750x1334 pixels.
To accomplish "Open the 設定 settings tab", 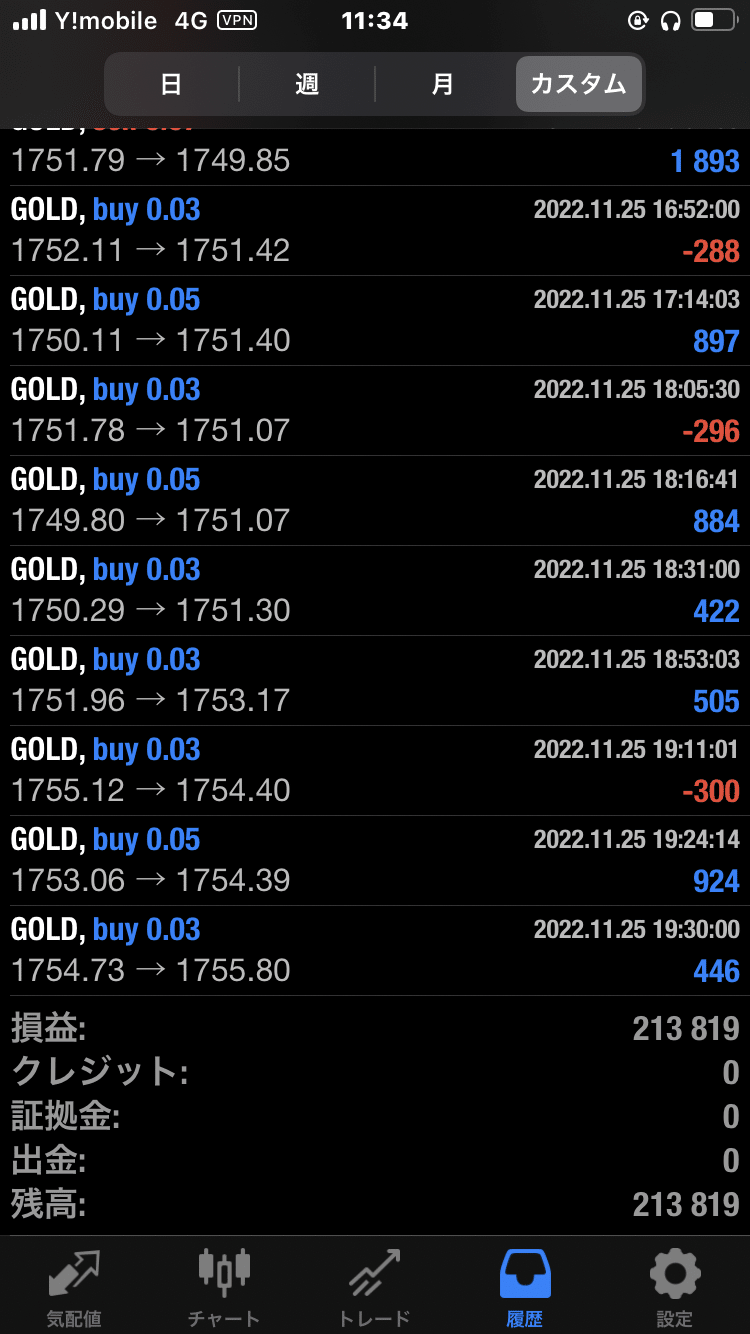I will (675, 1285).
